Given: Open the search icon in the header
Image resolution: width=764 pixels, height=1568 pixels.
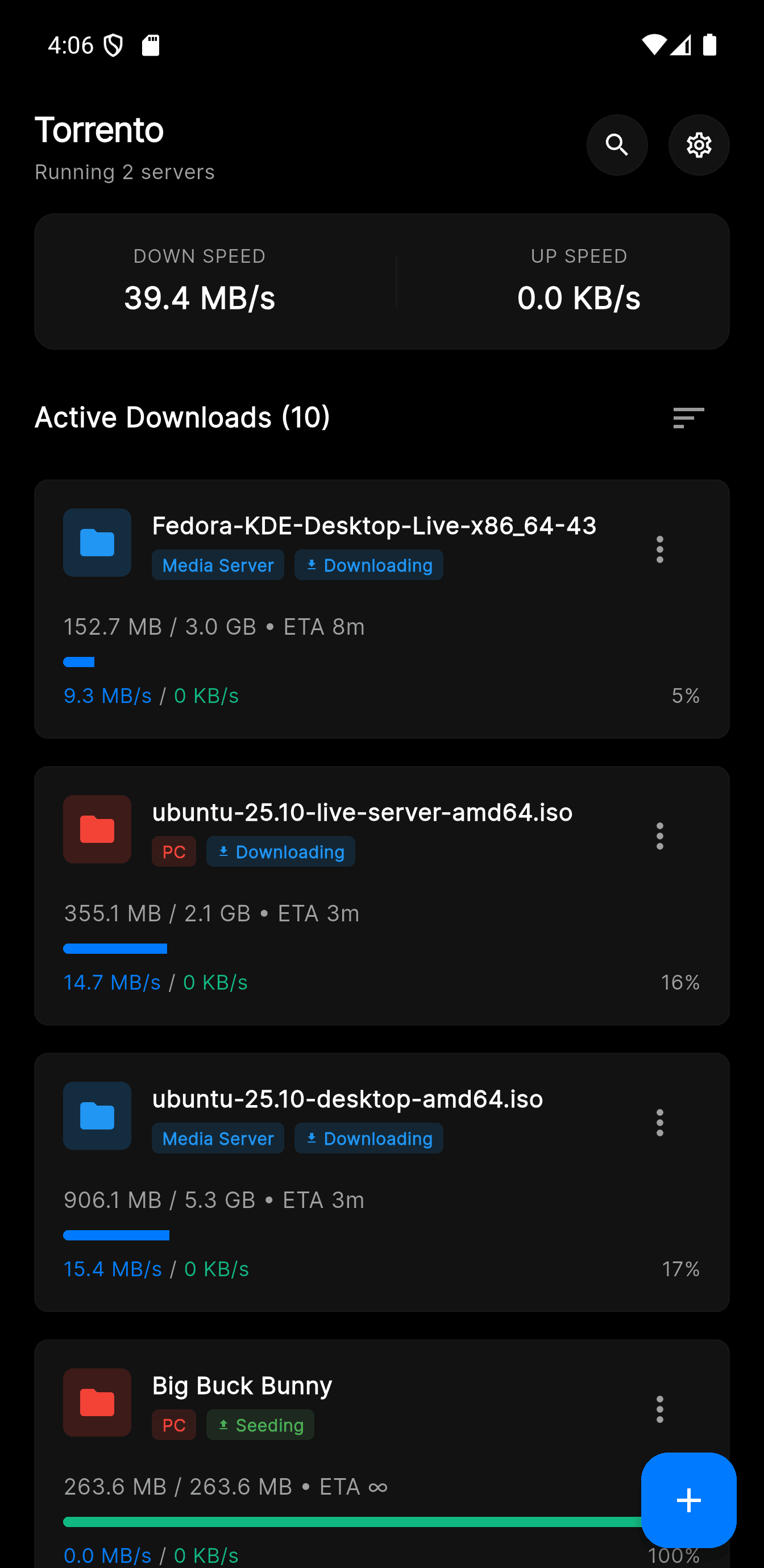Looking at the screenshot, I should pos(617,145).
